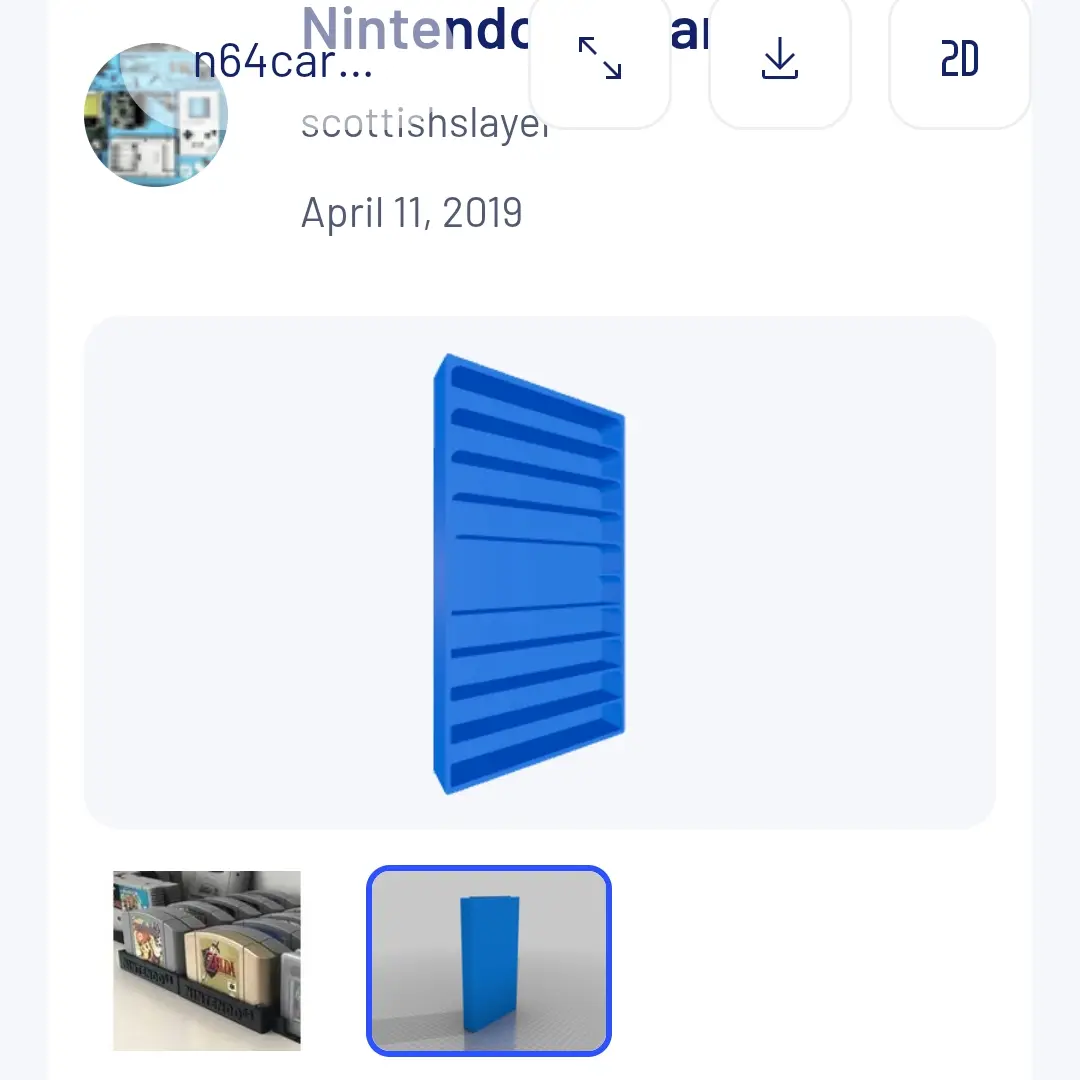
Task: Open the scottishslayer author link
Action: (x=424, y=124)
